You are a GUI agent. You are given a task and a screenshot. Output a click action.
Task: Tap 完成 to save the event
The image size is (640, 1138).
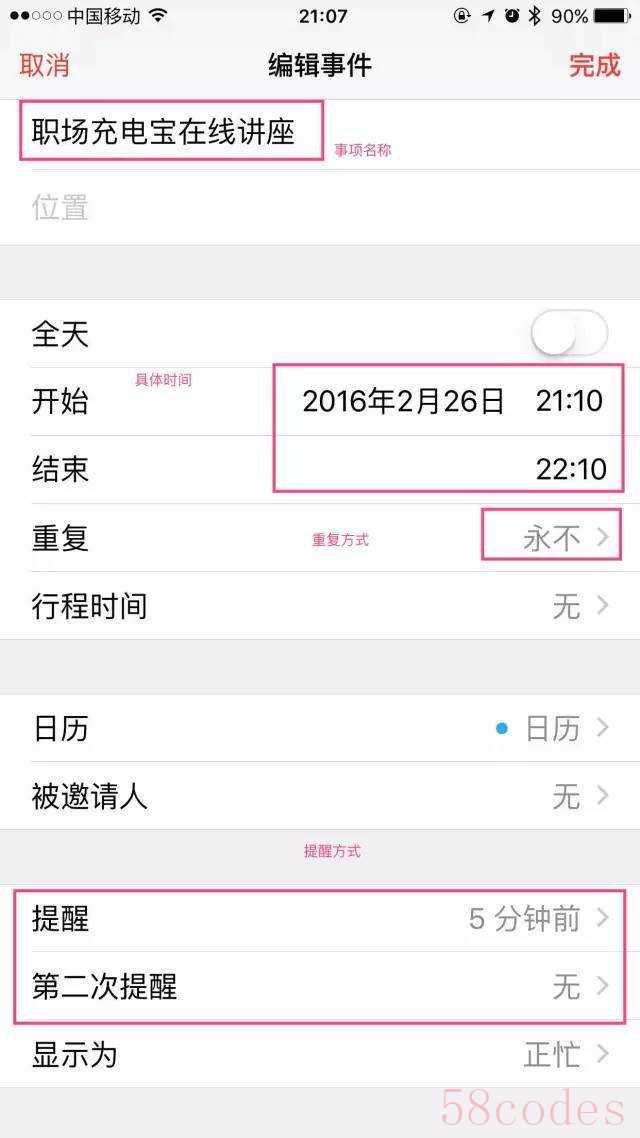click(594, 65)
